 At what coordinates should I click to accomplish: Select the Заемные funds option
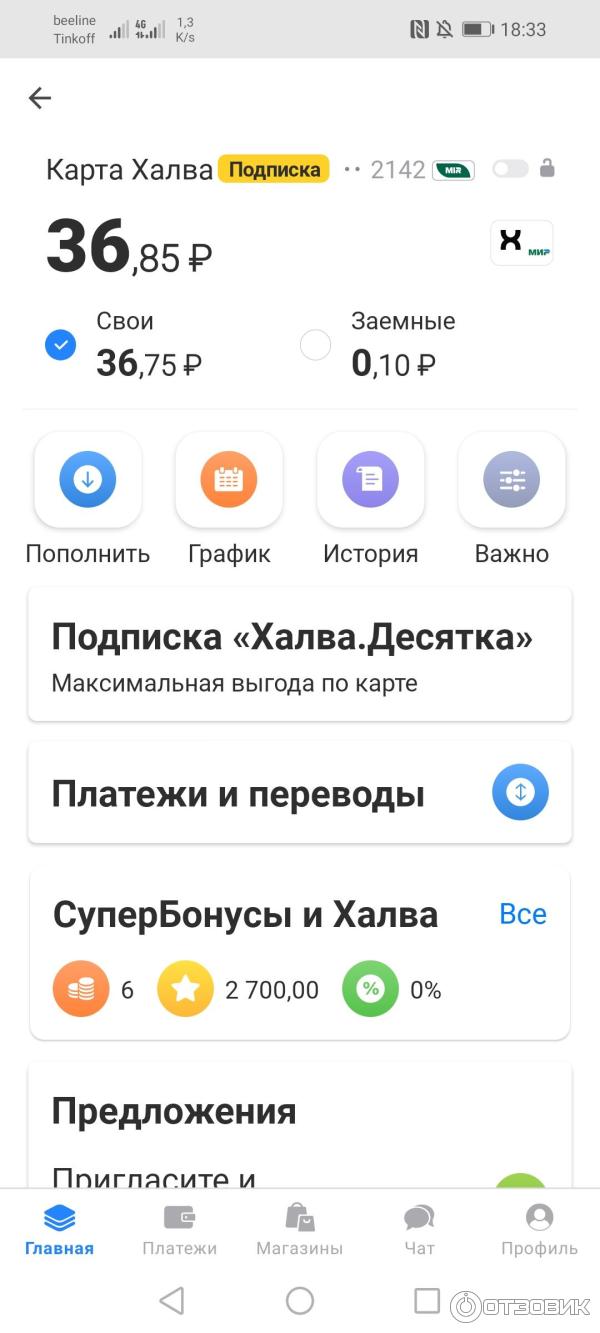coord(315,346)
